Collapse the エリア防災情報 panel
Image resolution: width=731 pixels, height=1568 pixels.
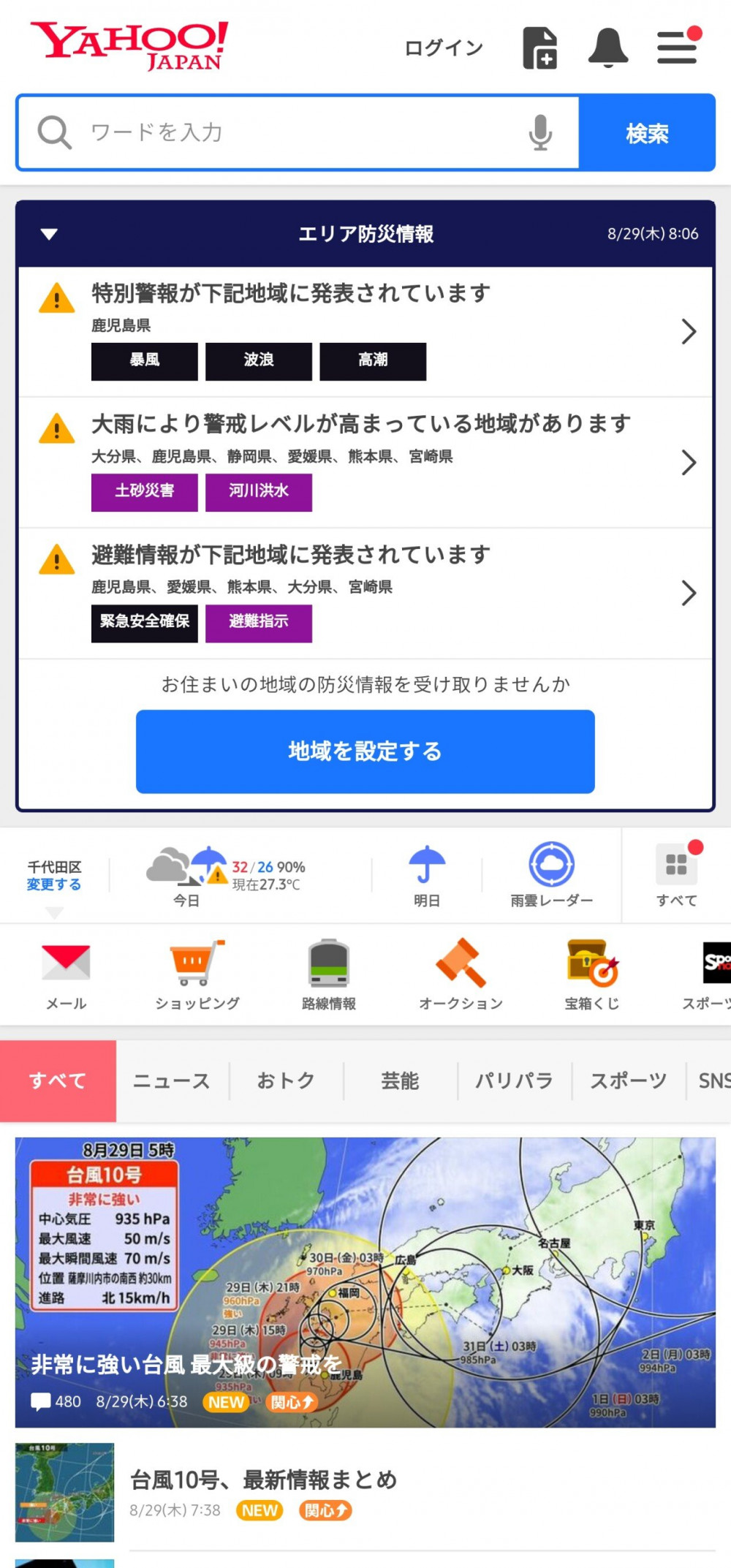click(47, 235)
